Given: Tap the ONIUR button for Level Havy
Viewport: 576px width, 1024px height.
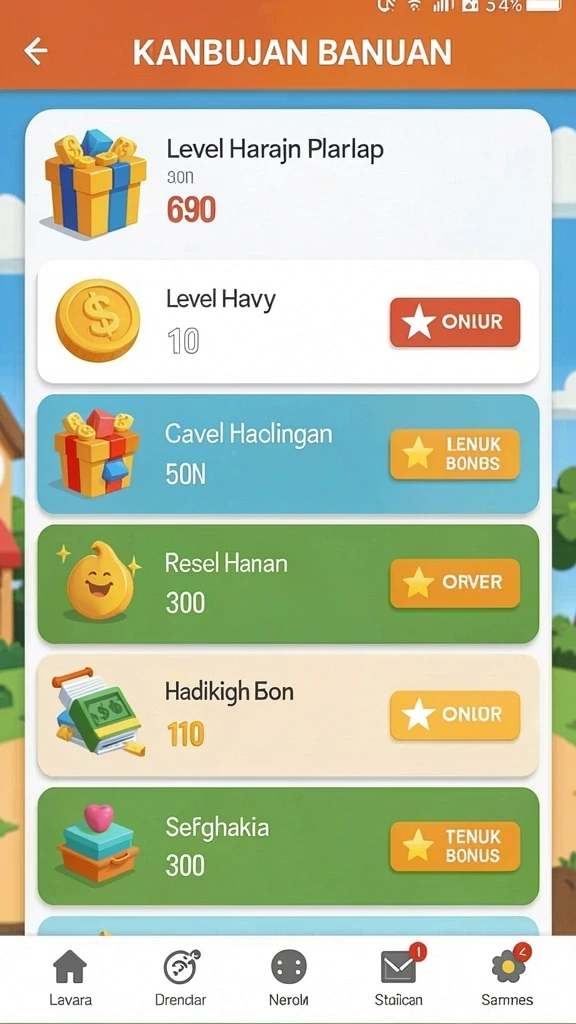Looking at the screenshot, I should point(455,322).
